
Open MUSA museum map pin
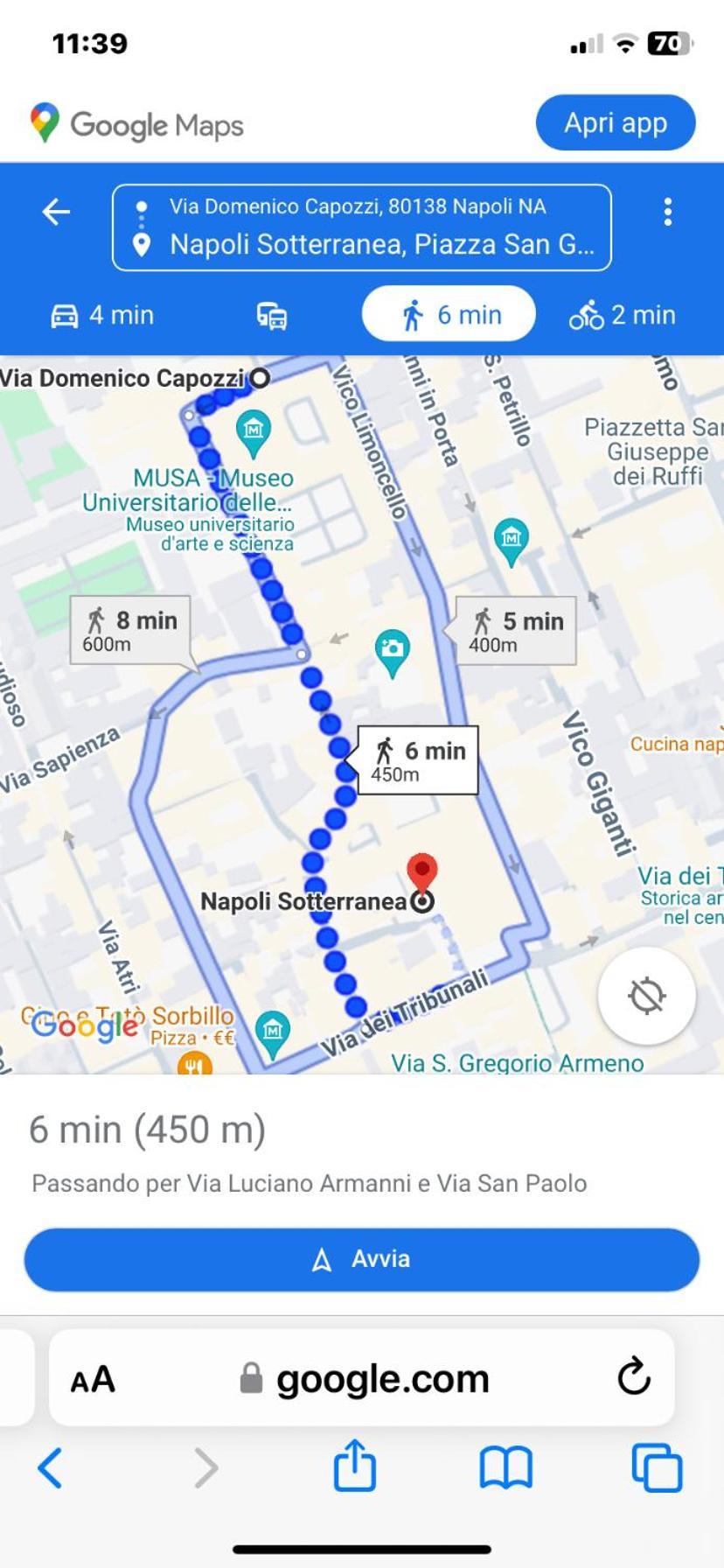click(254, 430)
